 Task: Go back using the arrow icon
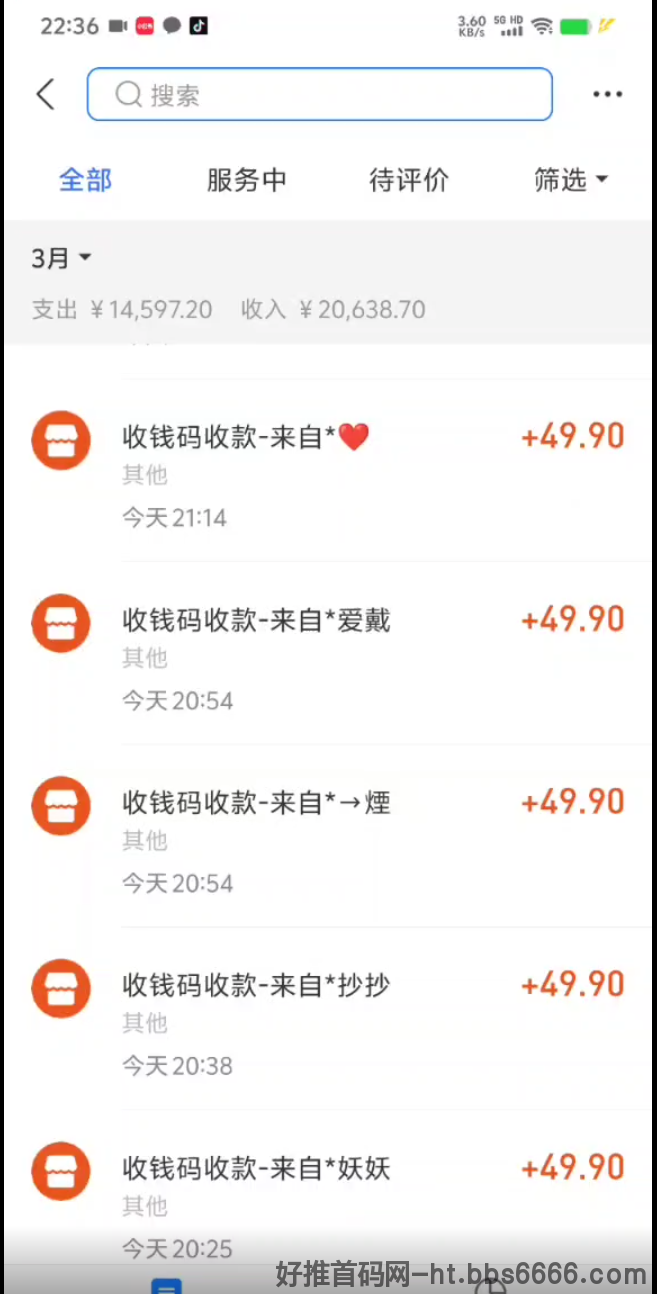[x=45, y=95]
